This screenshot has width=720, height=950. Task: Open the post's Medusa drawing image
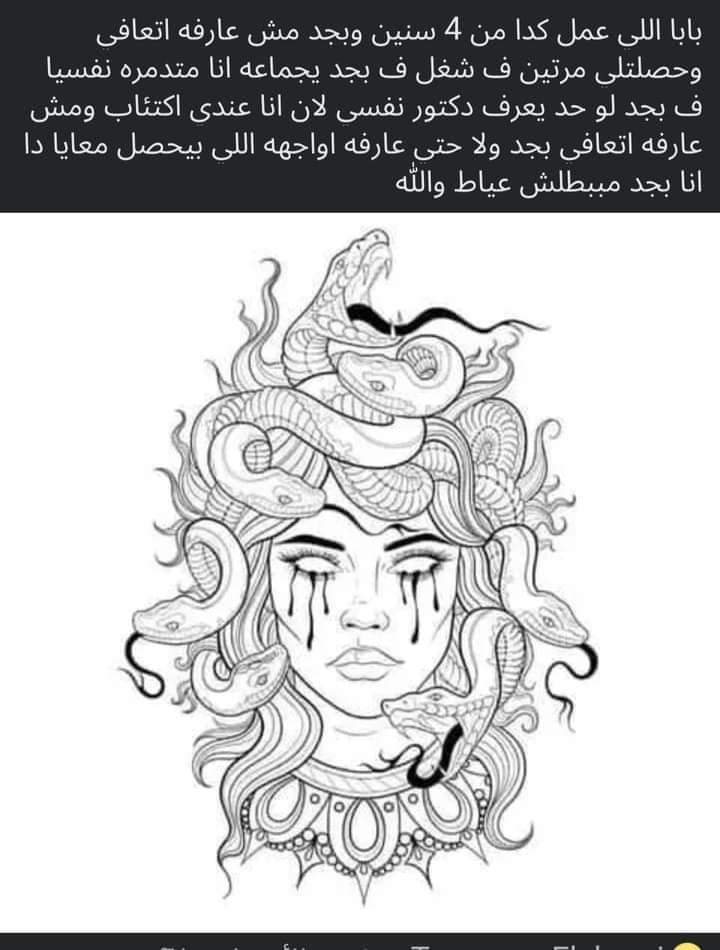tap(360, 570)
